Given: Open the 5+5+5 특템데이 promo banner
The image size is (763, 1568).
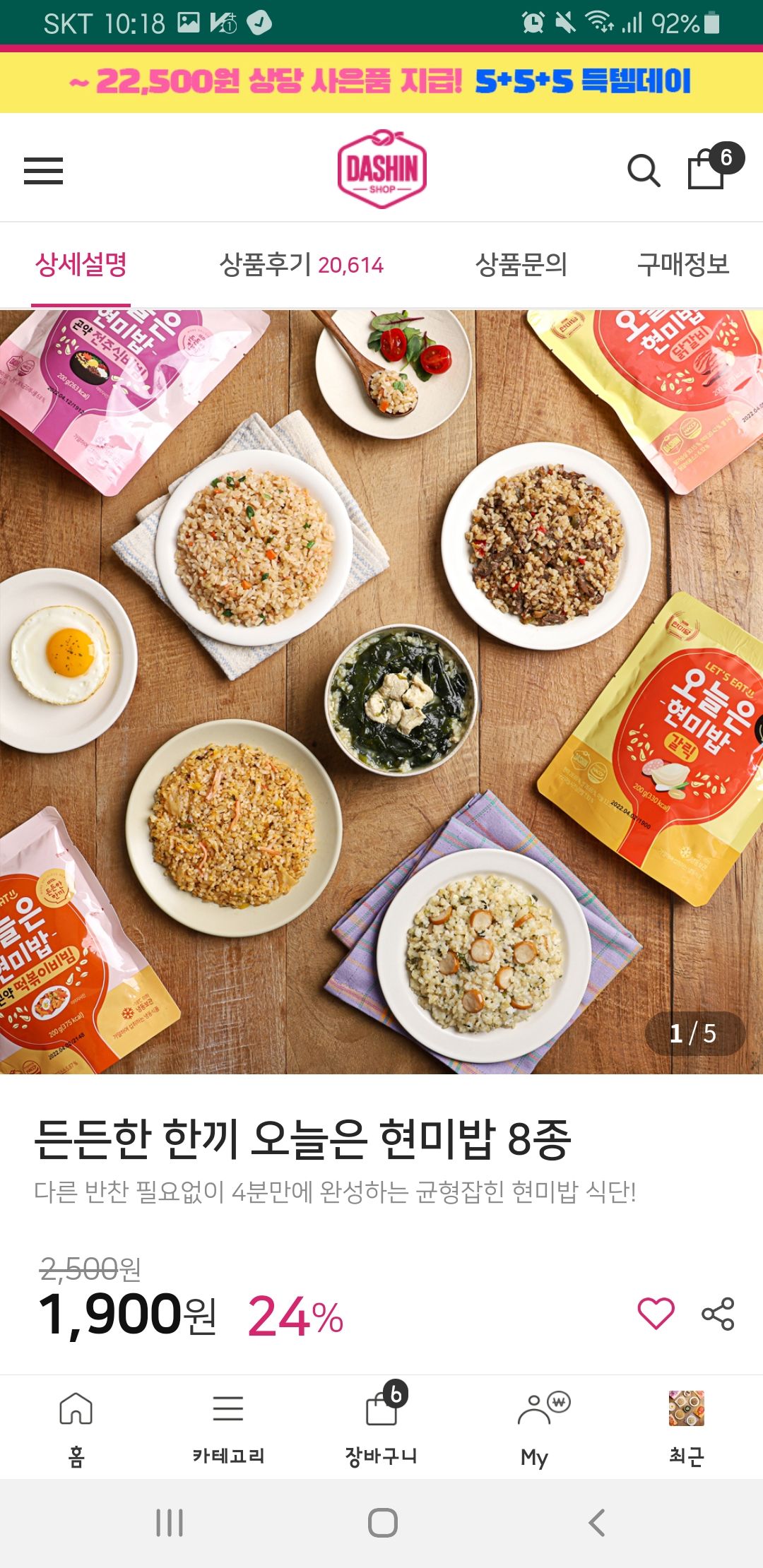Looking at the screenshot, I should tap(381, 81).
